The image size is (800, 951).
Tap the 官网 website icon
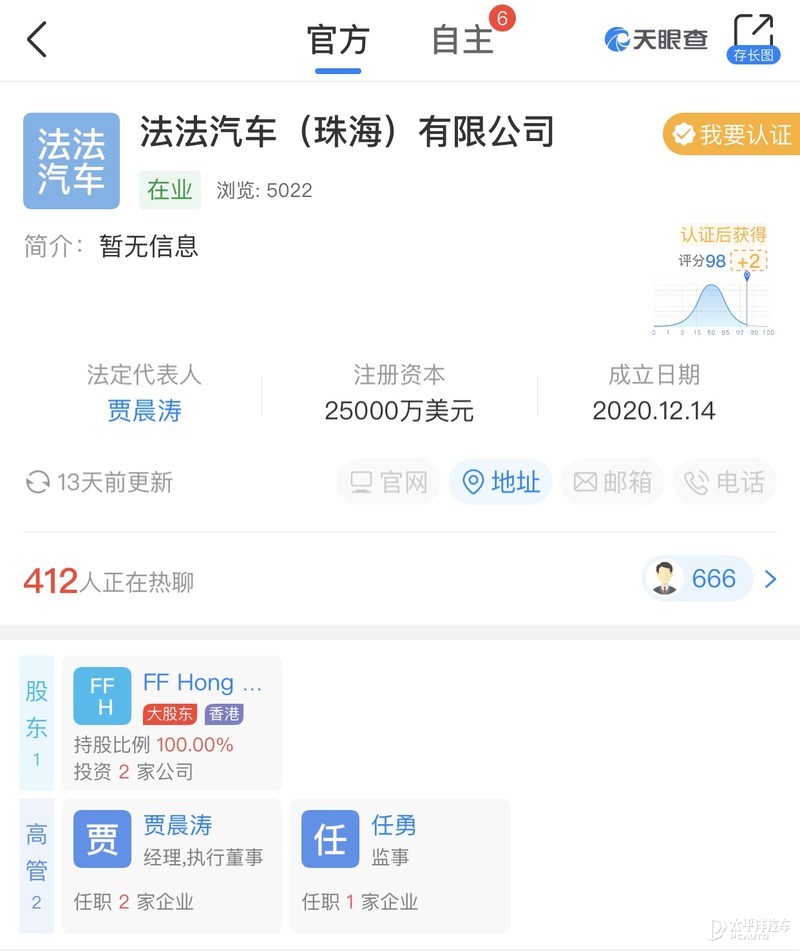coord(388,482)
